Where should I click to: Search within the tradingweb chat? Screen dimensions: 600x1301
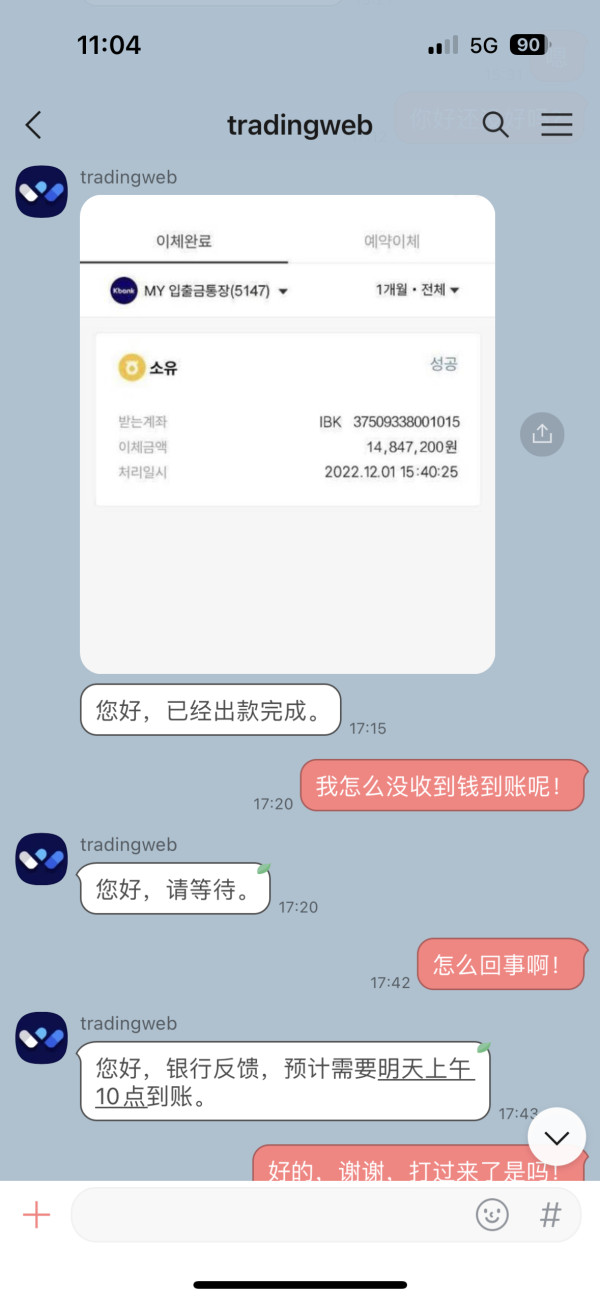(496, 124)
